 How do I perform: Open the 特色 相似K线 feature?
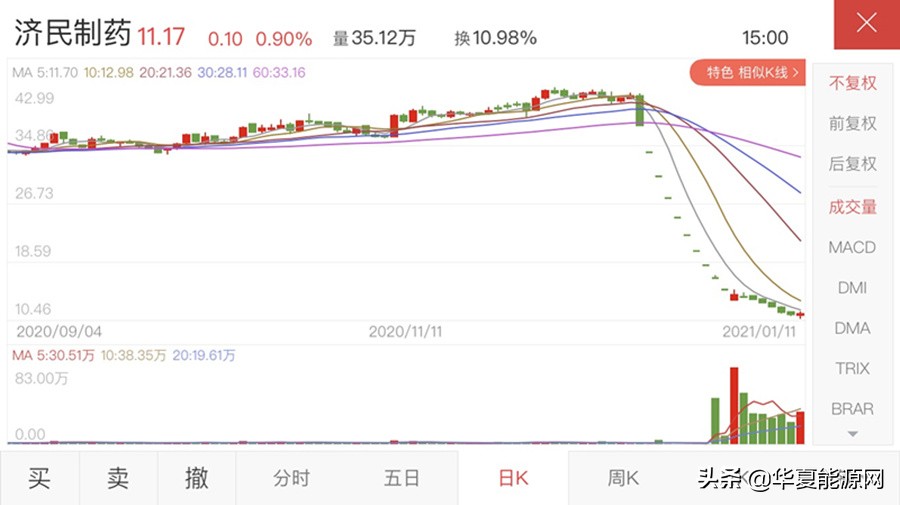(x=747, y=72)
